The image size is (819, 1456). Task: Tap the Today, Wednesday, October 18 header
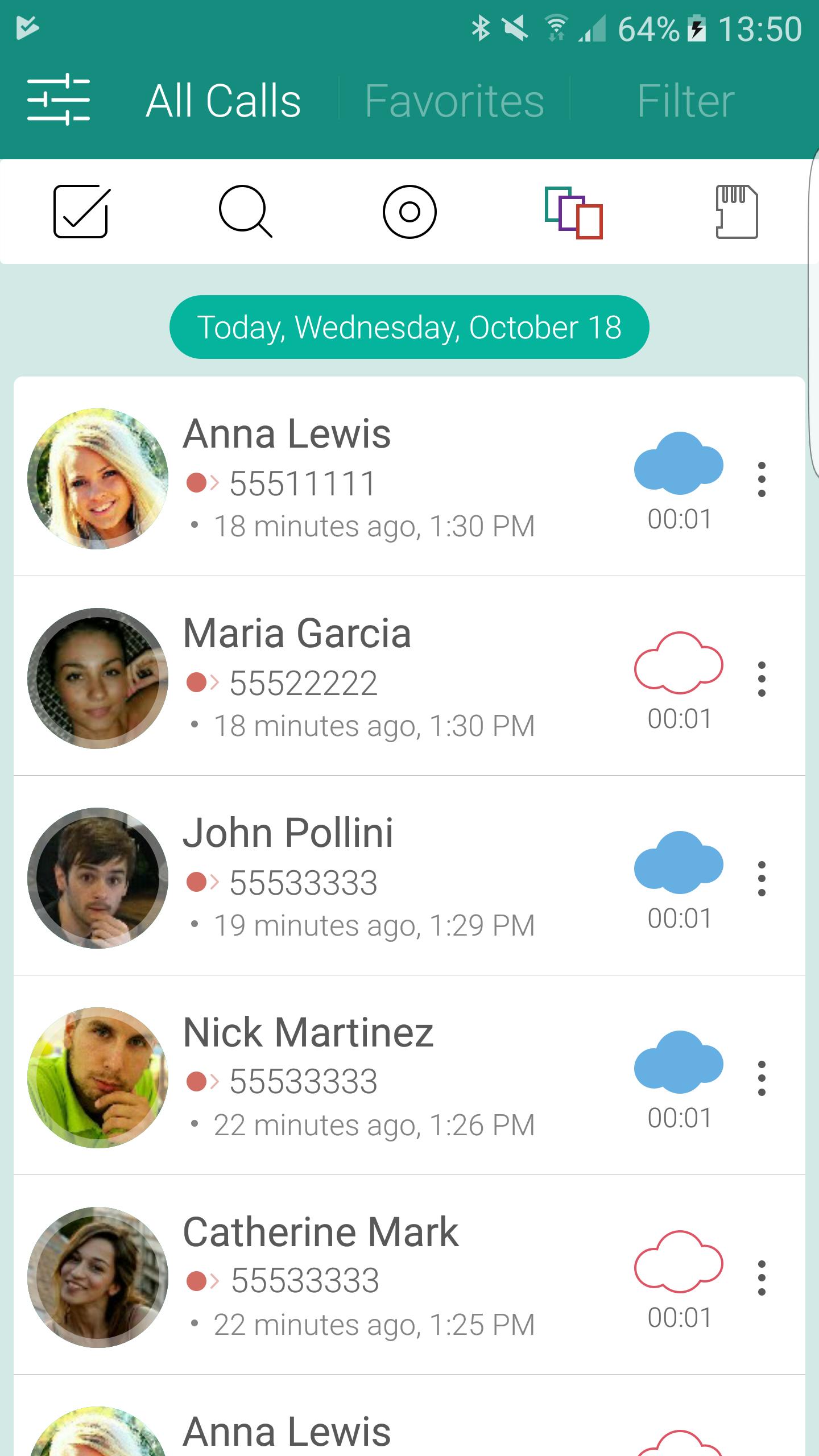click(409, 326)
